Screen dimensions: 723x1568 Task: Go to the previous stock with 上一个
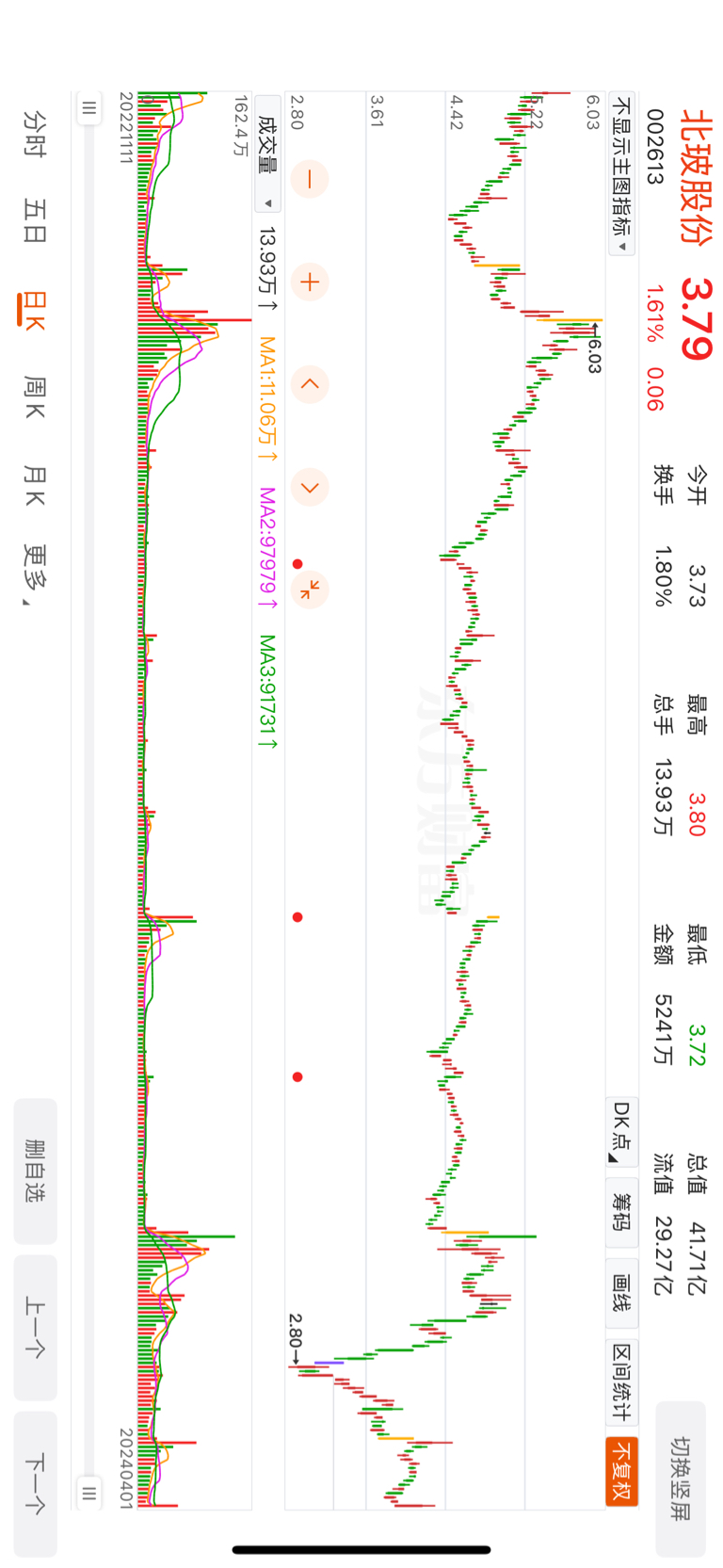coord(36,1327)
